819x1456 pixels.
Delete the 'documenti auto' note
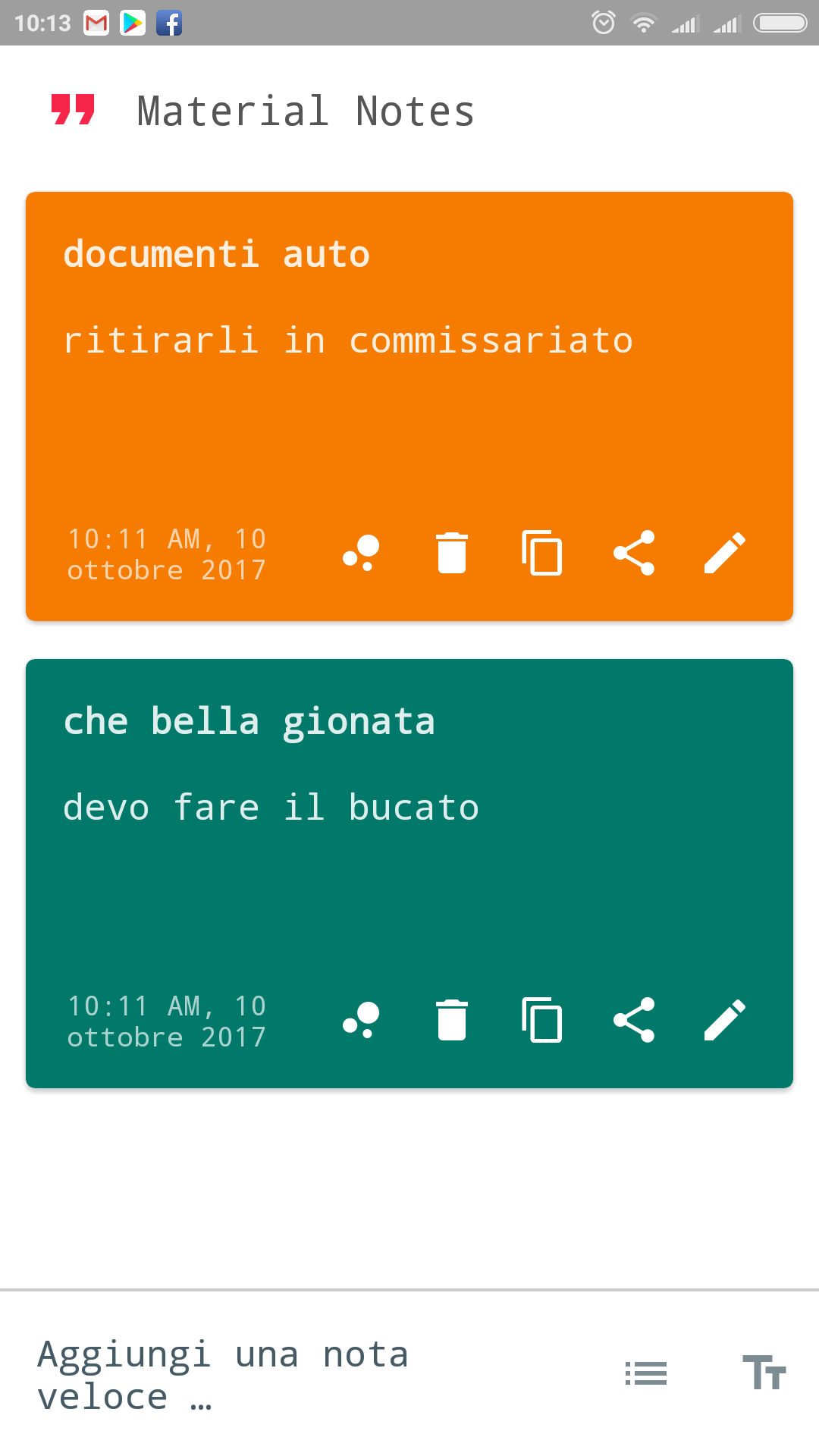point(452,553)
